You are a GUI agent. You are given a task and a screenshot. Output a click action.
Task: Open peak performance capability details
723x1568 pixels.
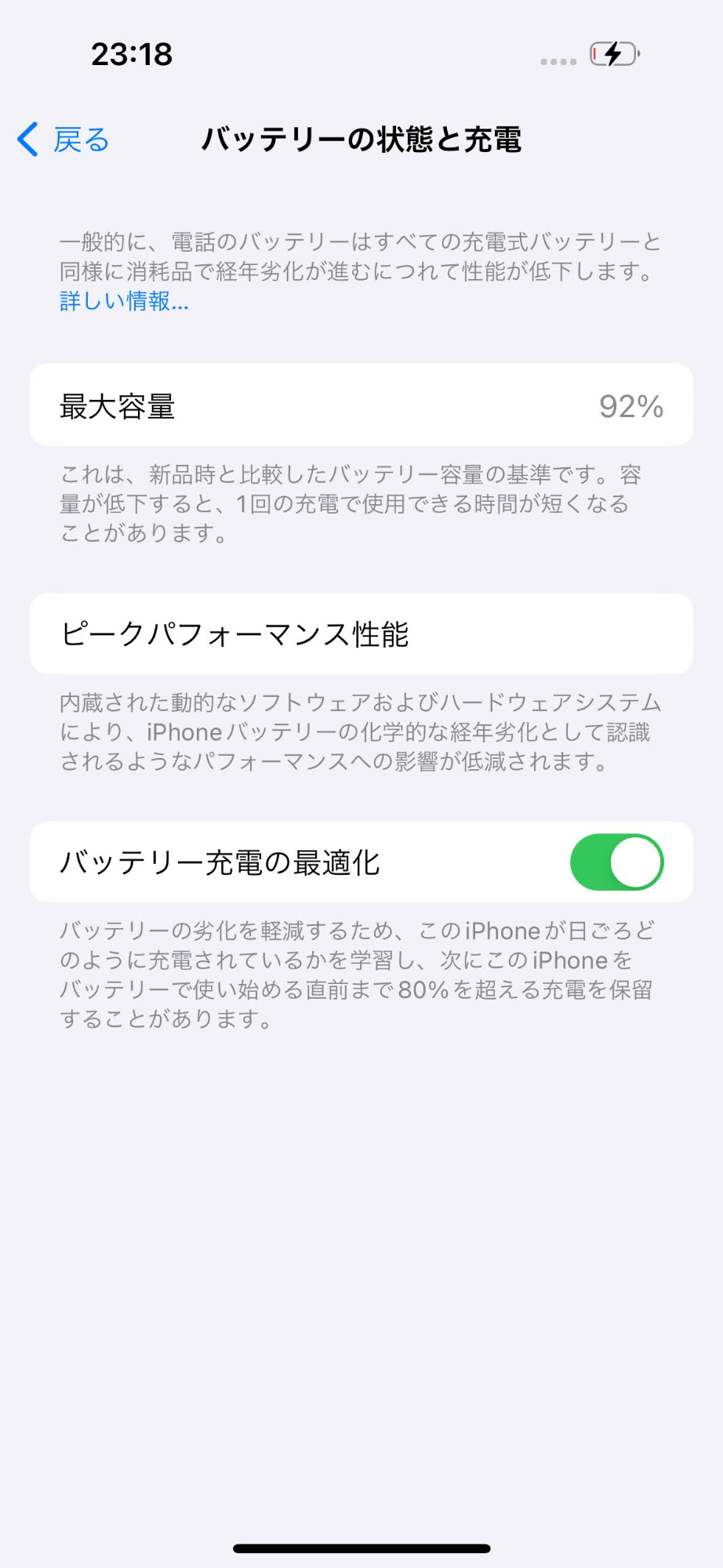[x=361, y=633]
